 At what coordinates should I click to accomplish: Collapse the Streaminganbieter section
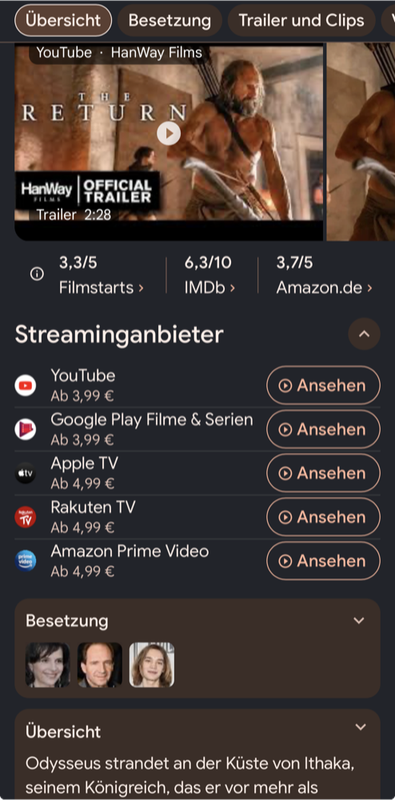click(x=364, y=334)
